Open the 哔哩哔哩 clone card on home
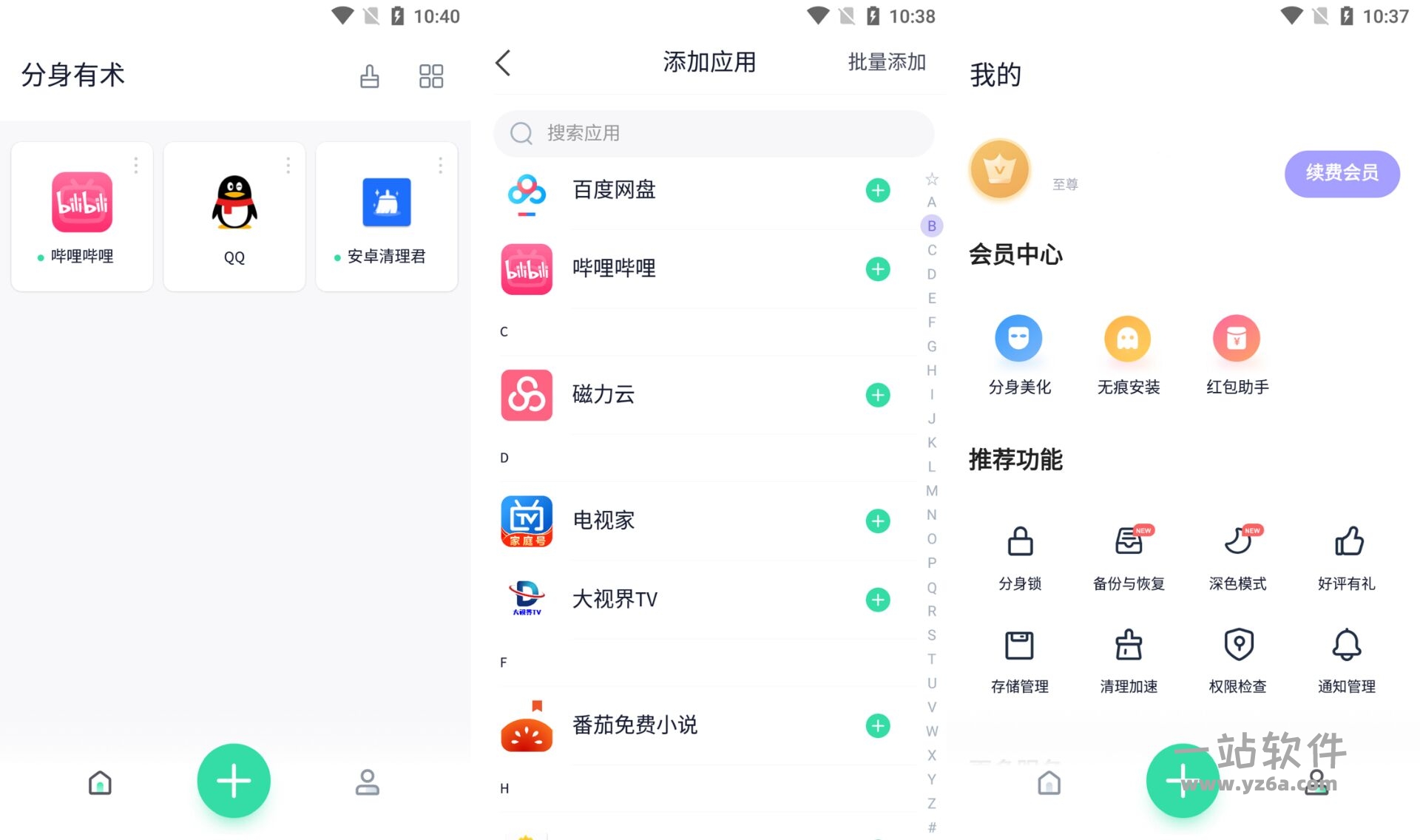This screenshot has height=840, width=1420. coord(82,216)
